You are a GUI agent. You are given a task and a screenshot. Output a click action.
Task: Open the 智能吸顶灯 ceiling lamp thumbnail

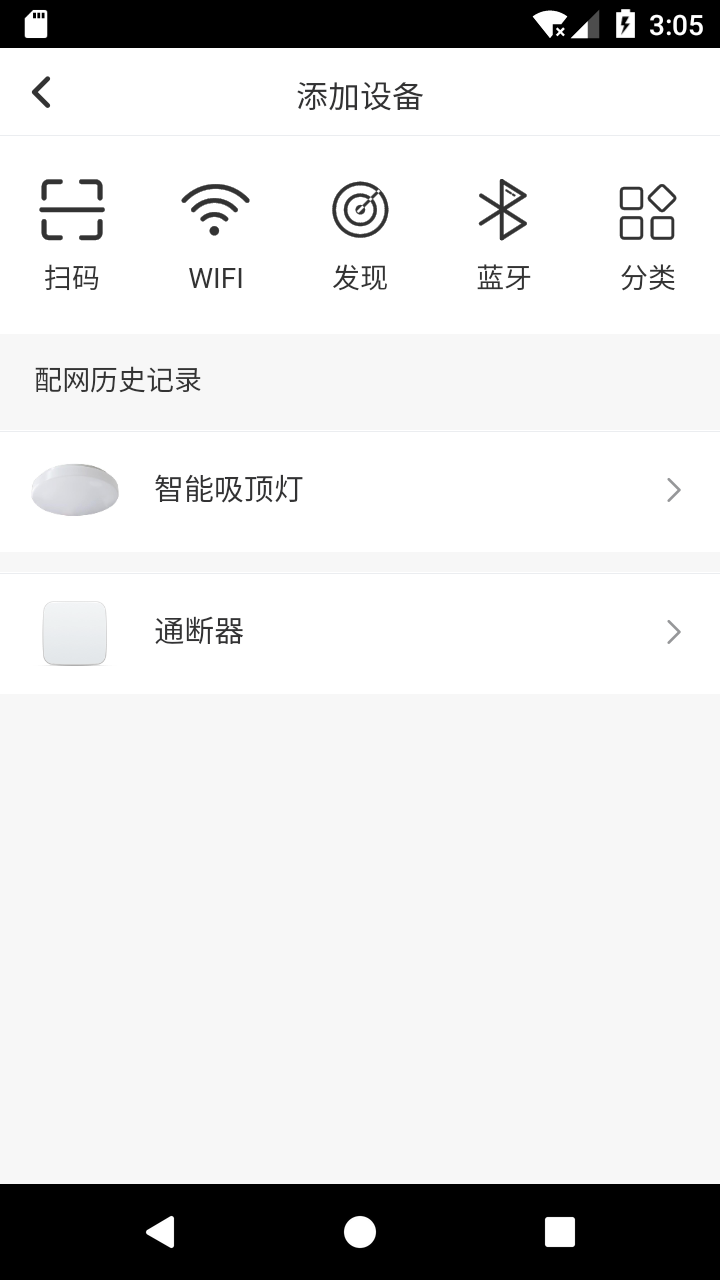[74, 489]
